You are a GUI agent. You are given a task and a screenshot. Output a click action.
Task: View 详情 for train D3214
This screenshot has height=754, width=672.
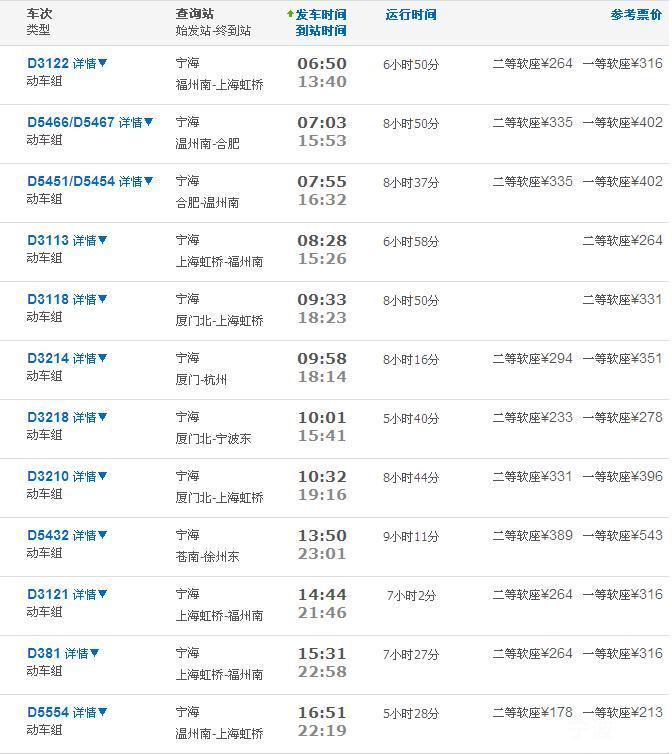point(89,359)
